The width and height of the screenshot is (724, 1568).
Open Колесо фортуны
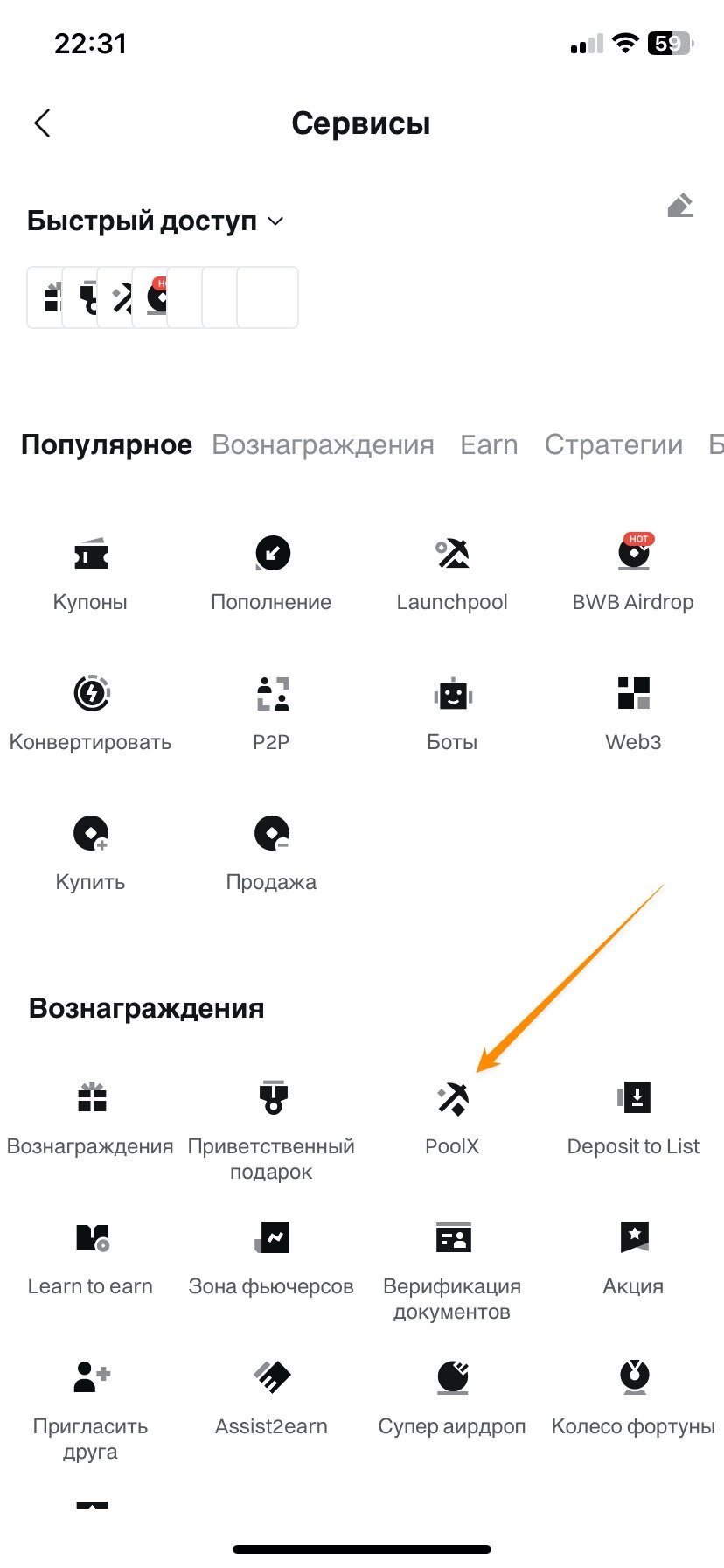pos(633,1398)
